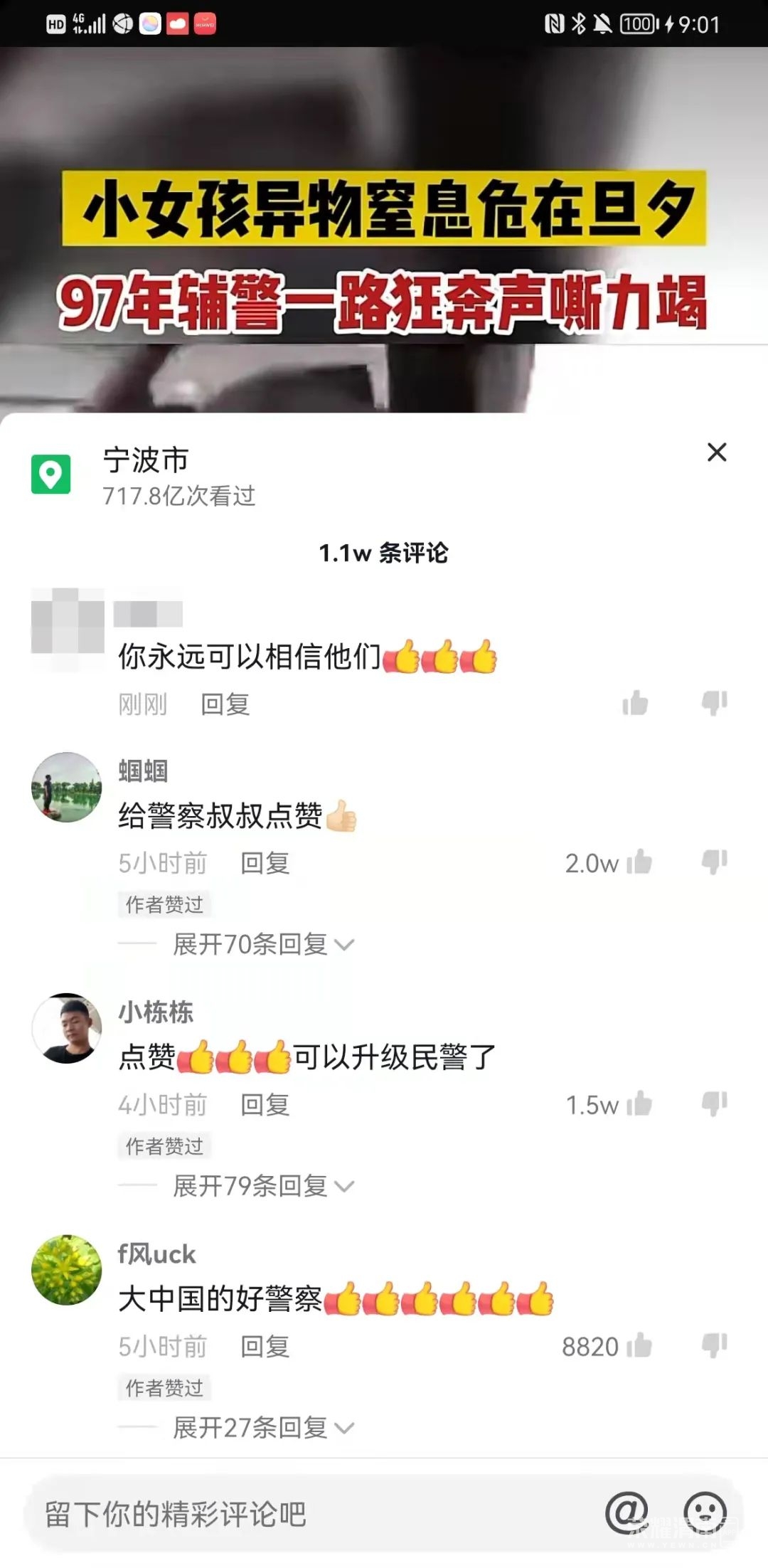Dislike 蝈蝈's comment

point(715,862)
